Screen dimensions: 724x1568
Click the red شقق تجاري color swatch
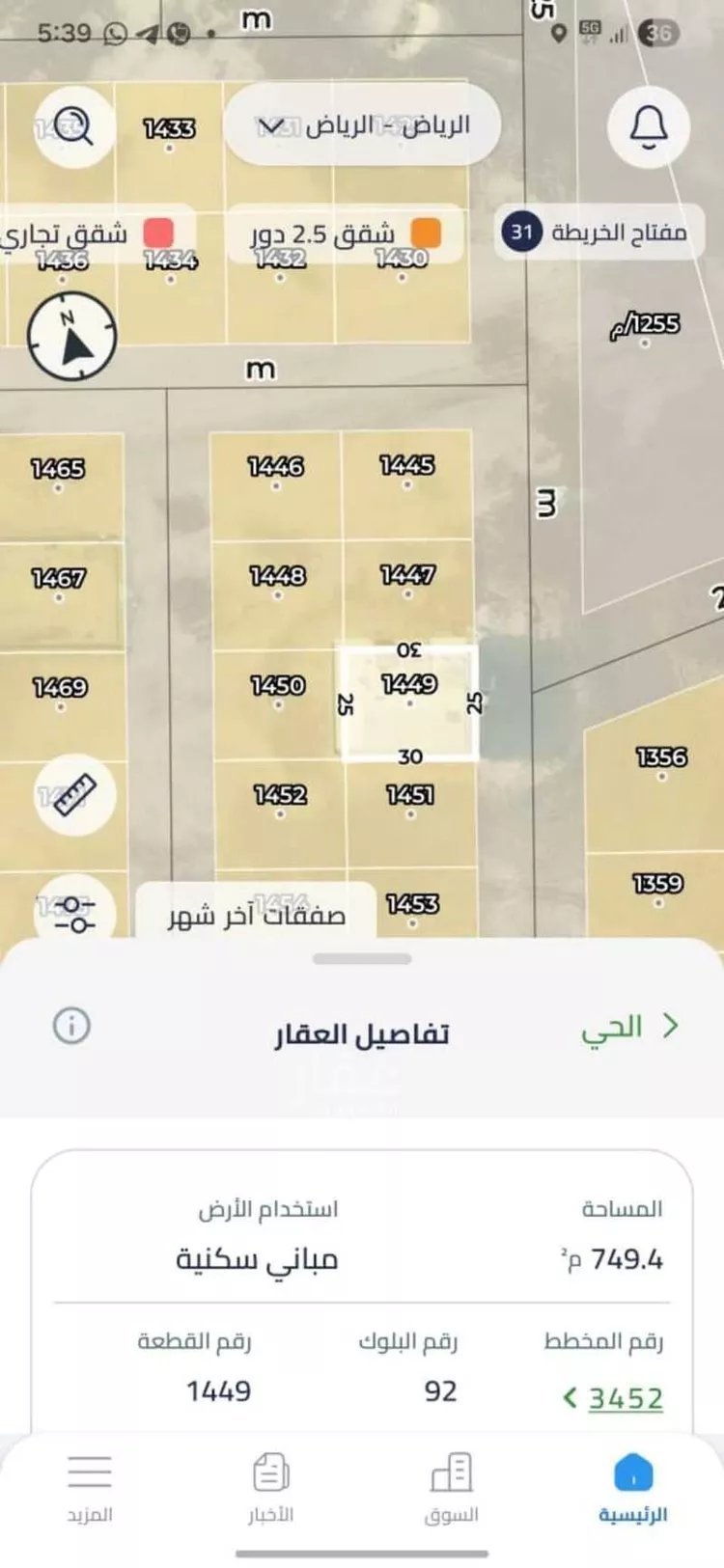coord(159,232)
